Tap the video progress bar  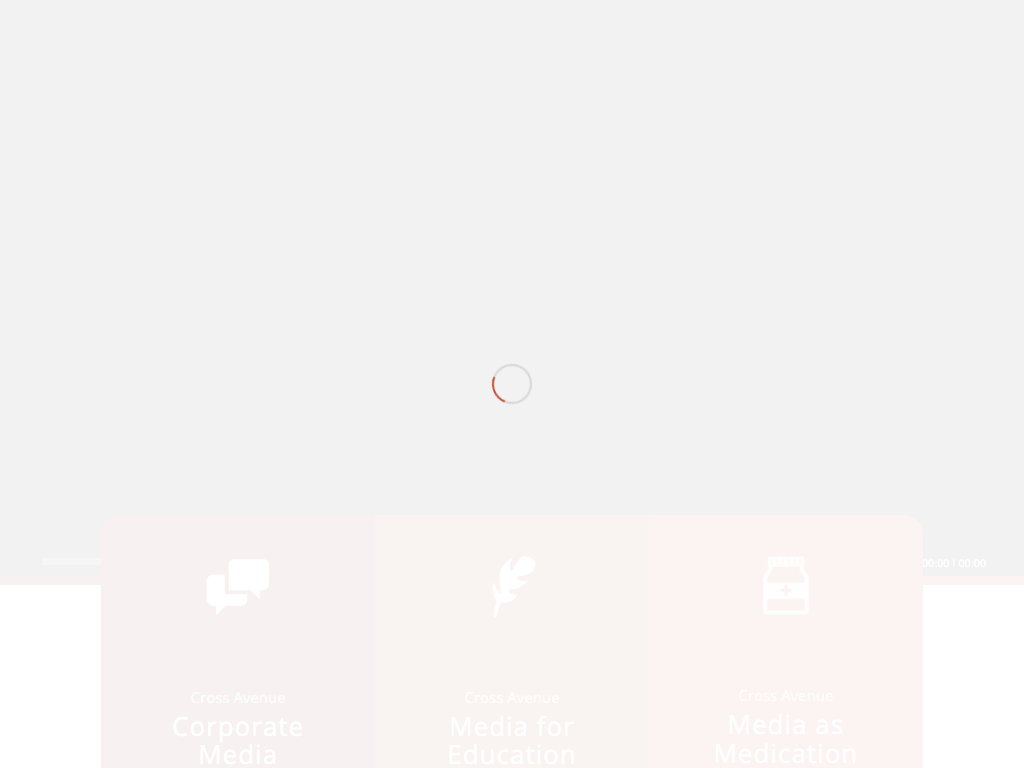(x=70, y=562)
